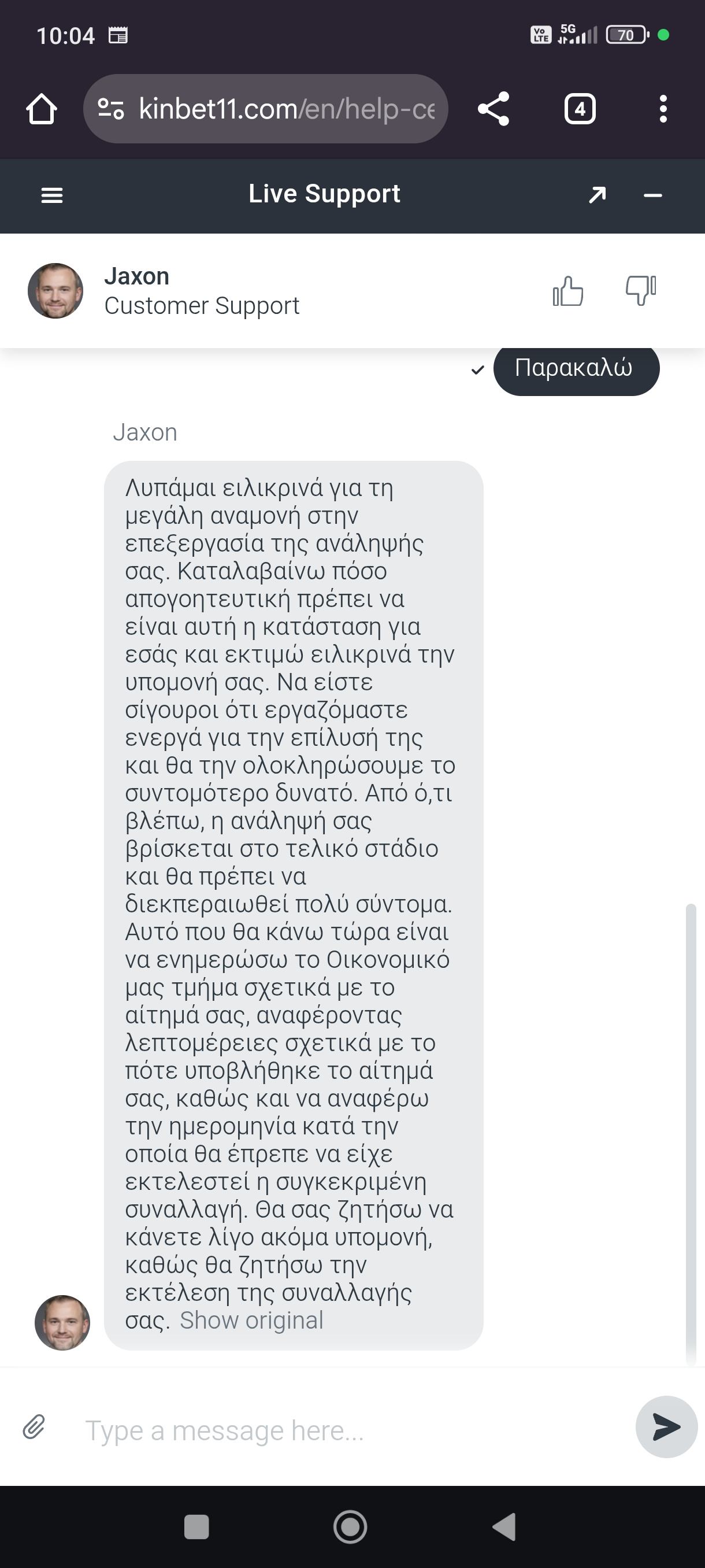705x1568 pixels.
Task: Share the current page
Action: 493,109
